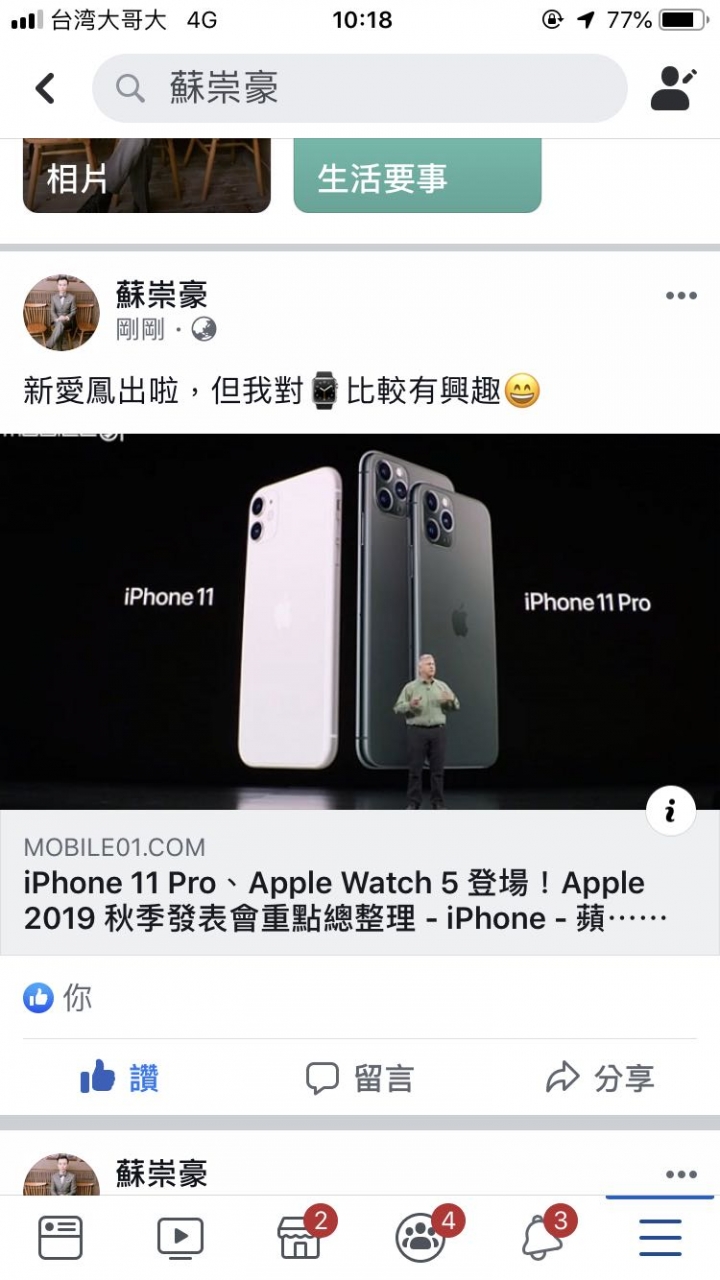Viewport: 720px width, 1280px height.
Task: Open the hamburger menu tab
Action: coord(660,1238)
